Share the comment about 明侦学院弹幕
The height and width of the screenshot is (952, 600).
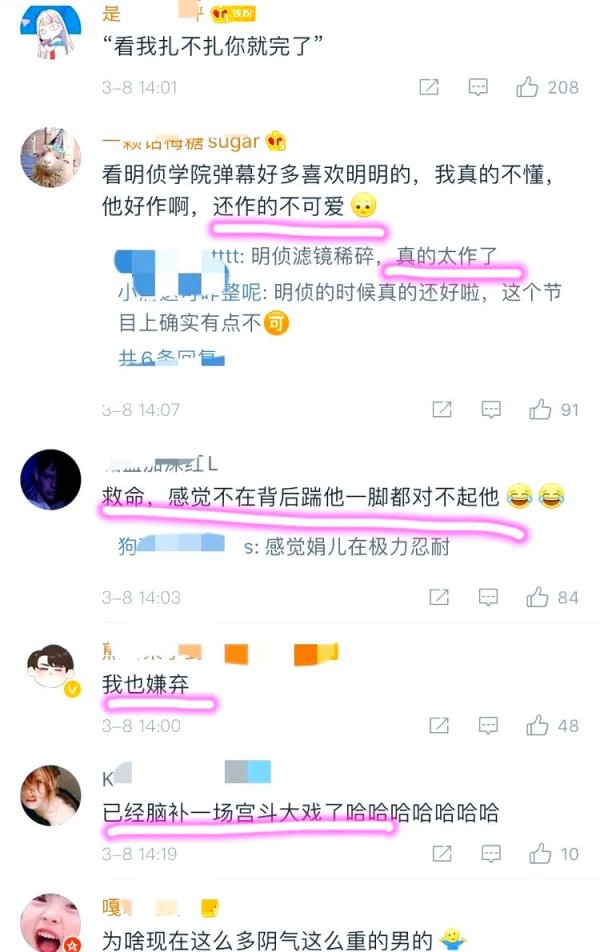click(441, 409)
